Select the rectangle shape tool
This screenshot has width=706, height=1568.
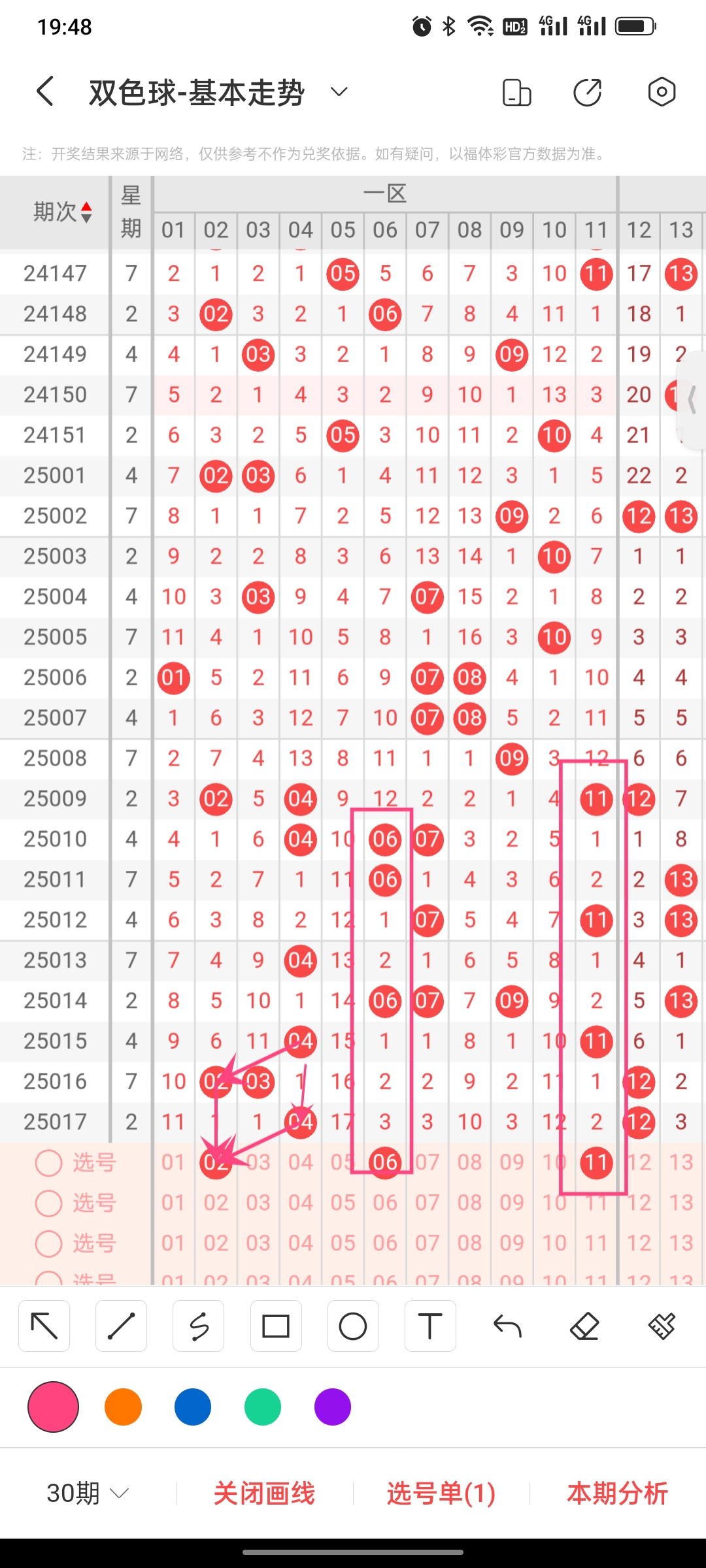pos(276,1326)
